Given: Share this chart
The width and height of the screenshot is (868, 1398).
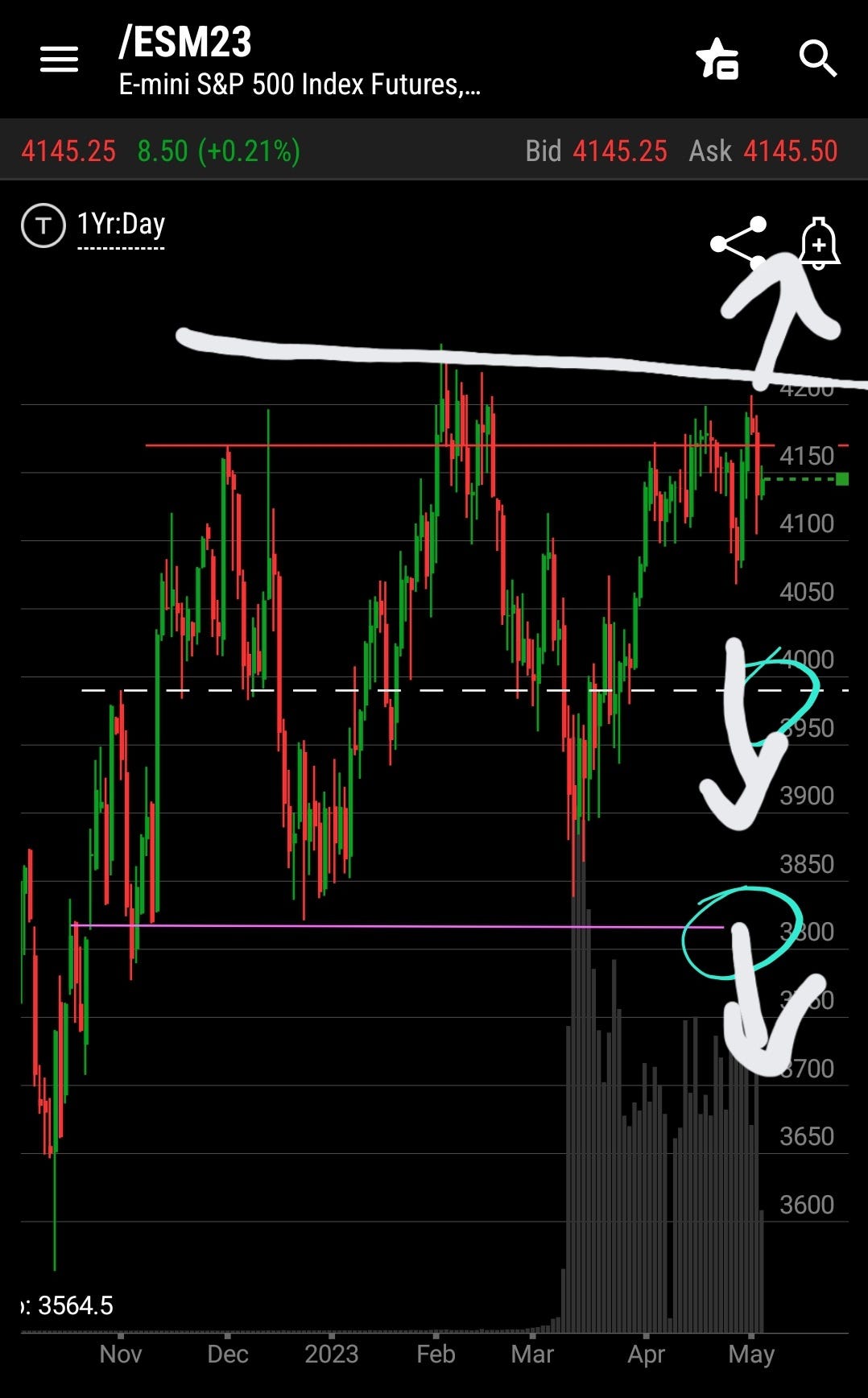Looking at the screenshot, I should pos(738,242).
